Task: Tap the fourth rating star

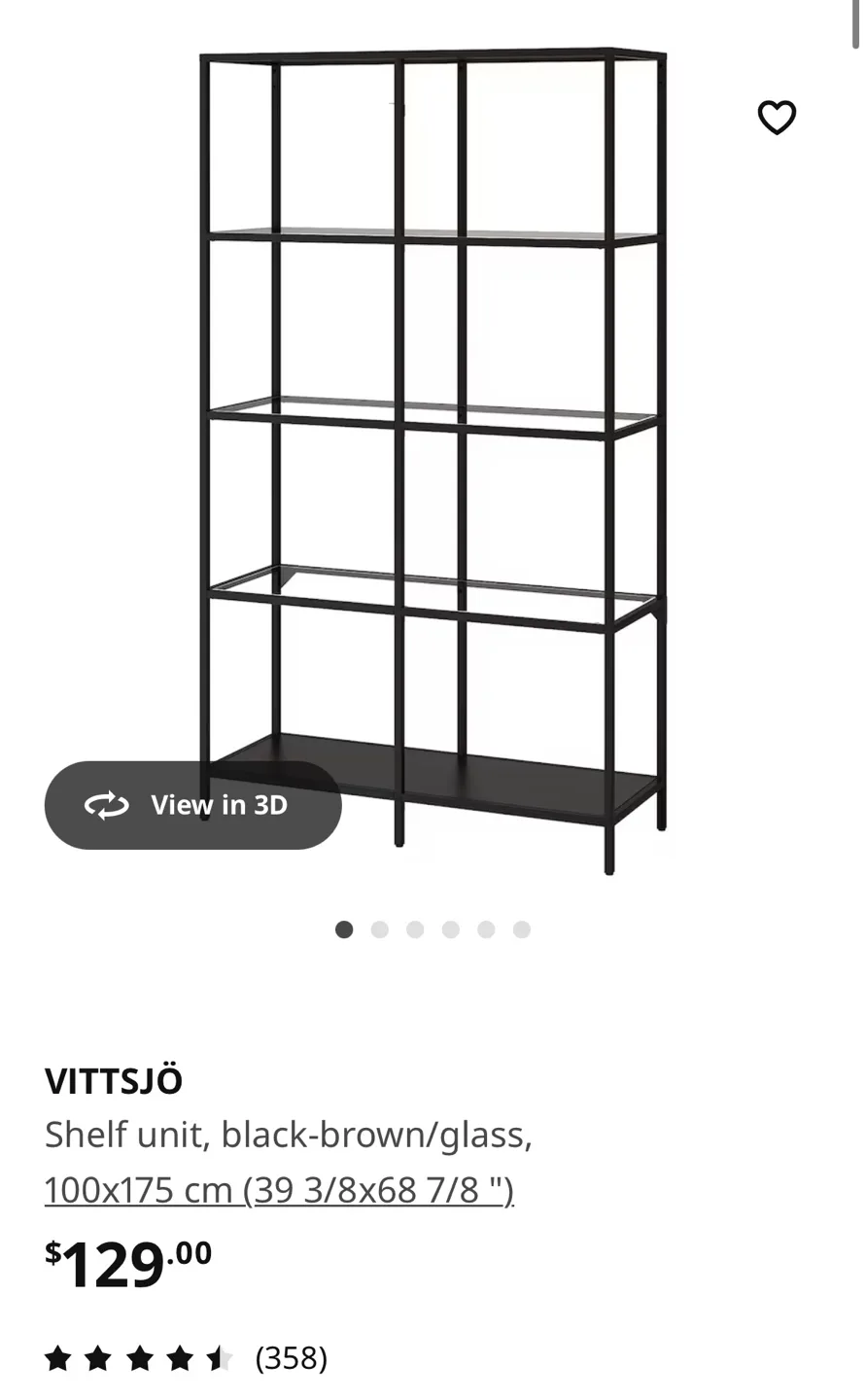Action: click(x=183, y=1358)
